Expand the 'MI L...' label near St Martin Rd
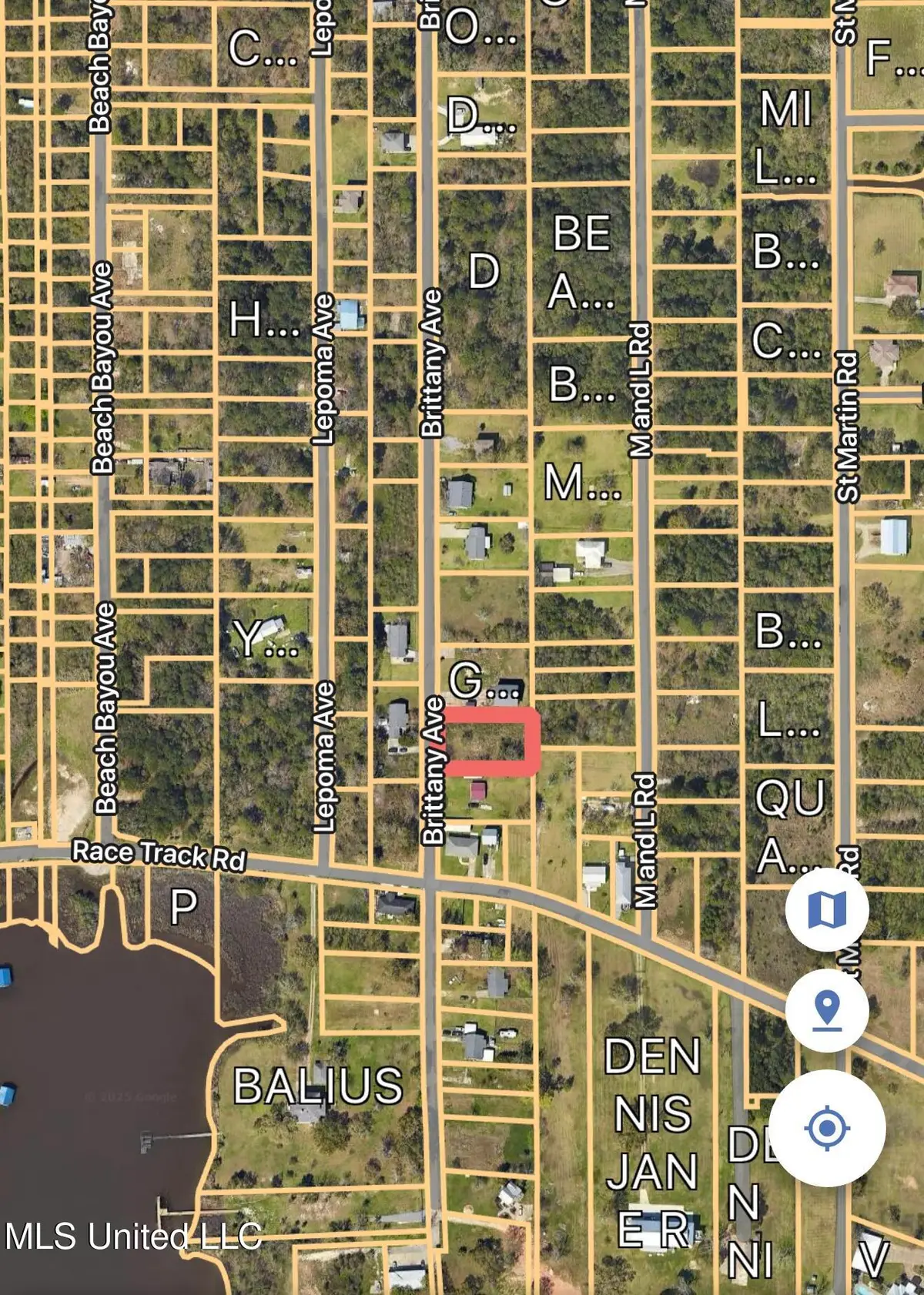The width and height of the screenshot is (924, 1295). click(787, 139)
